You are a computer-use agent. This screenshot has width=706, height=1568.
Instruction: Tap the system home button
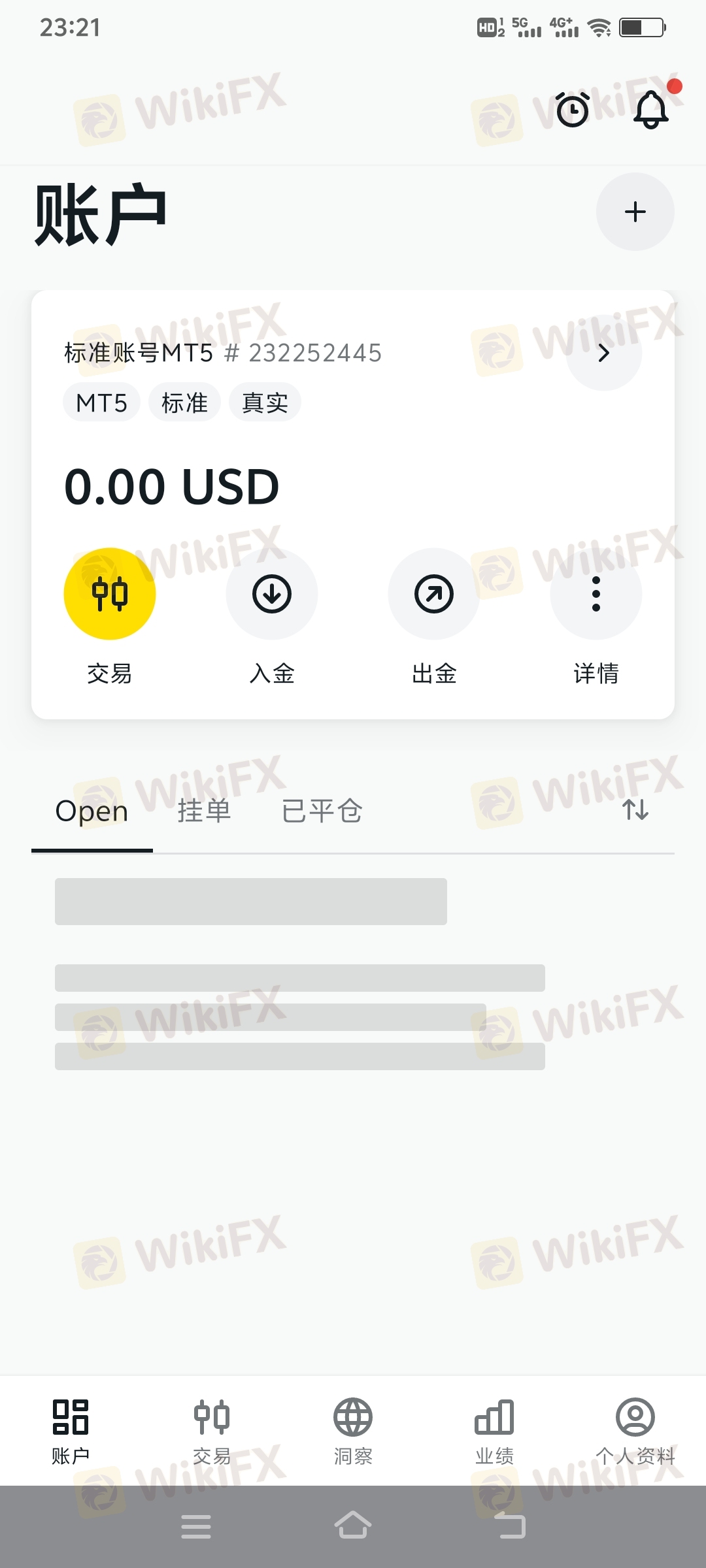pyautogui.click(x=353, y=1525)
